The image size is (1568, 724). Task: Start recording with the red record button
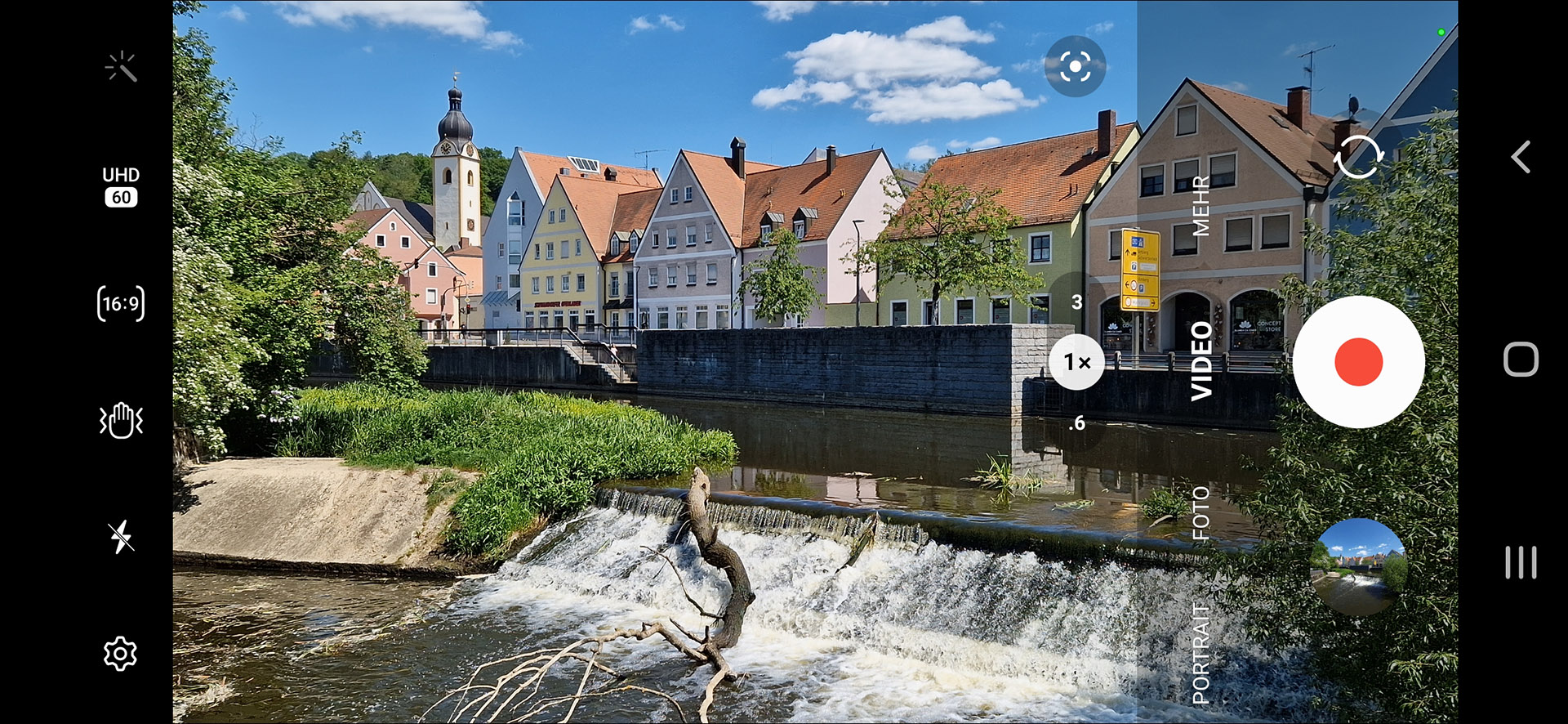coord(1358,362)
